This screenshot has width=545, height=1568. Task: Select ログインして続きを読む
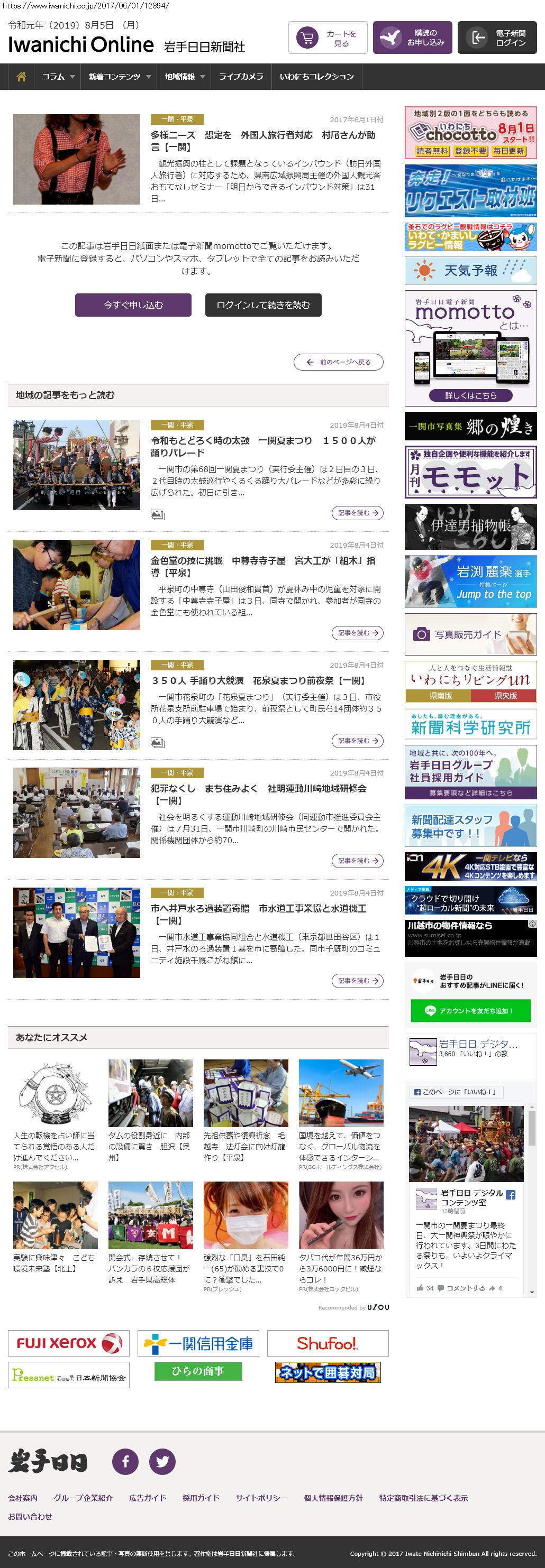click(263, 305)
